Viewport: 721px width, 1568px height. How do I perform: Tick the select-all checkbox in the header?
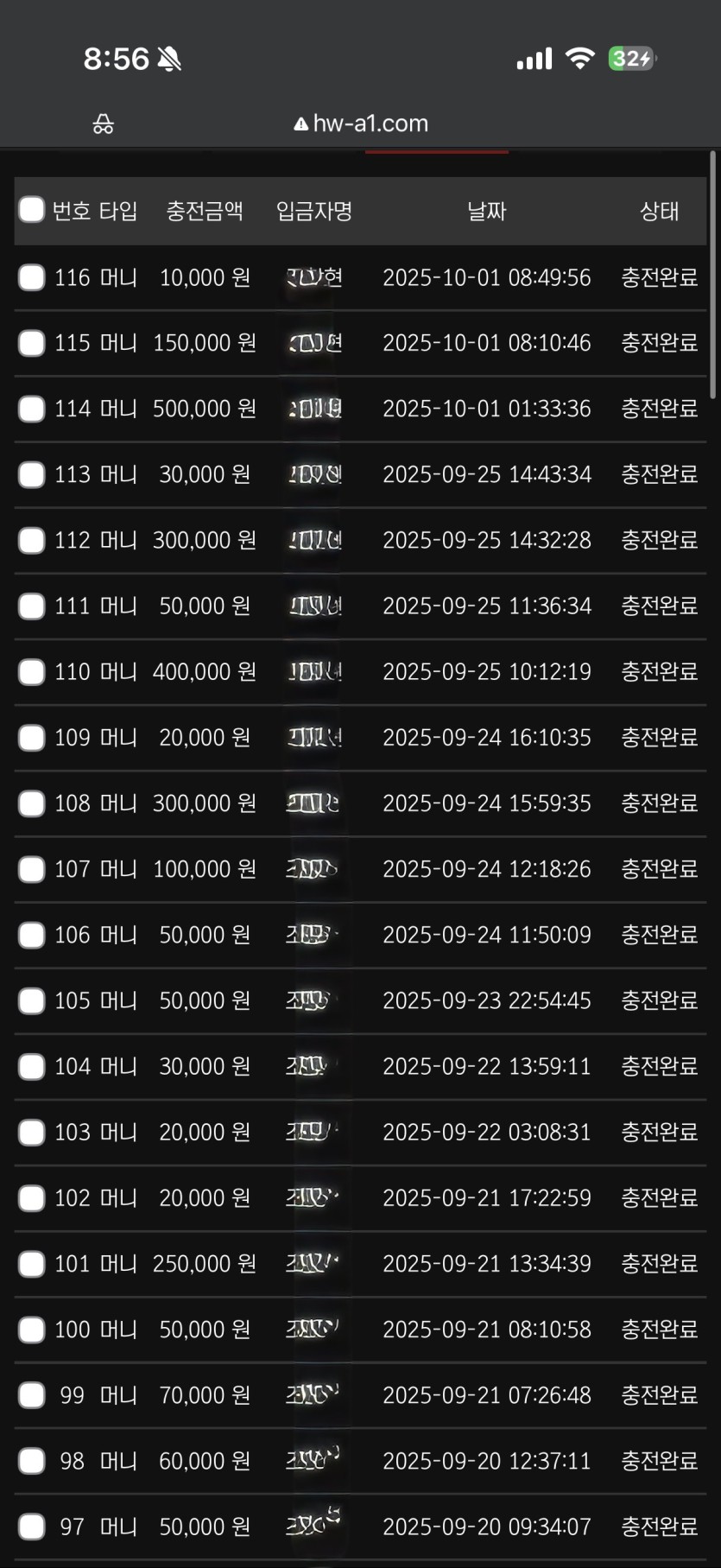click(x=32, y=210)
